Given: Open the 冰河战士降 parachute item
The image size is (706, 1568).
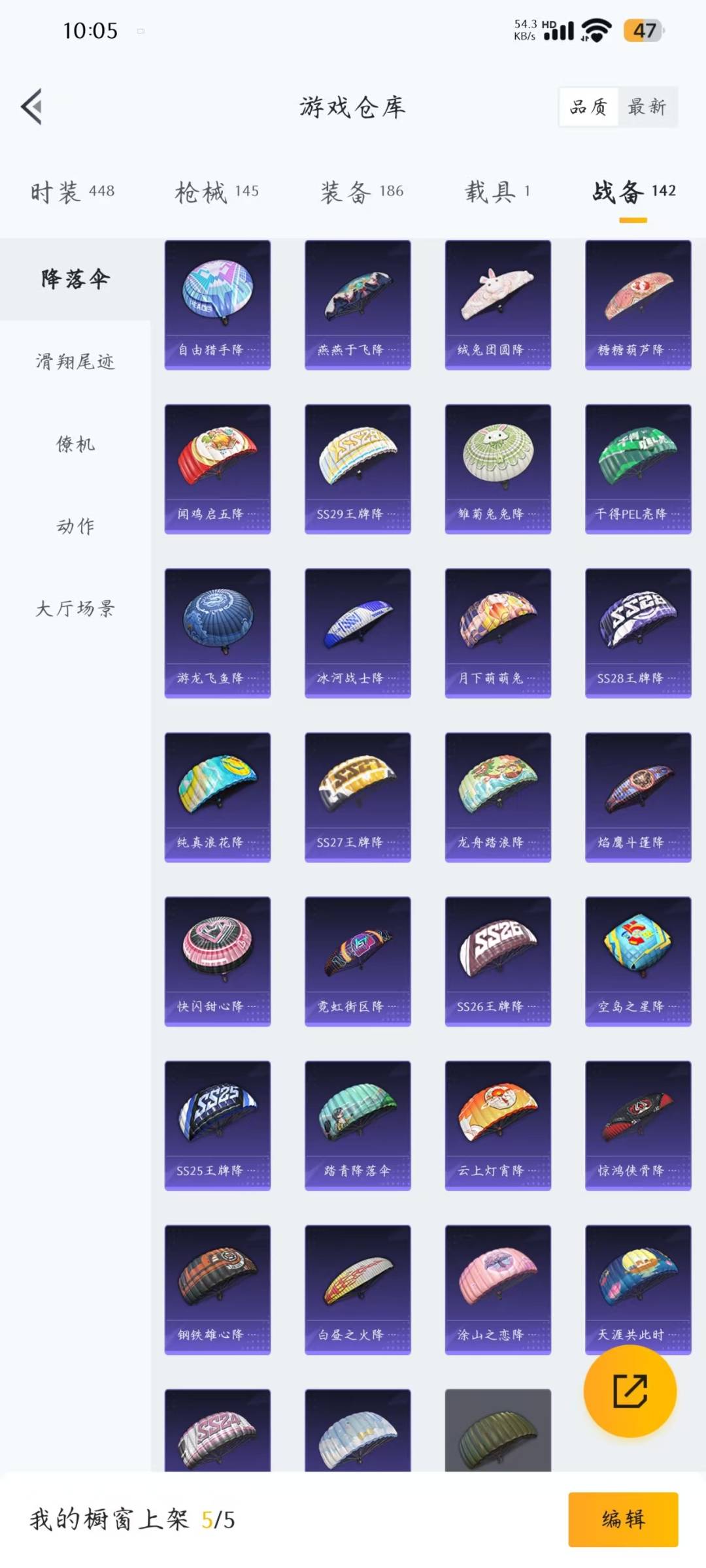Looking at the screenshot, I should click(x=358, y=633).
